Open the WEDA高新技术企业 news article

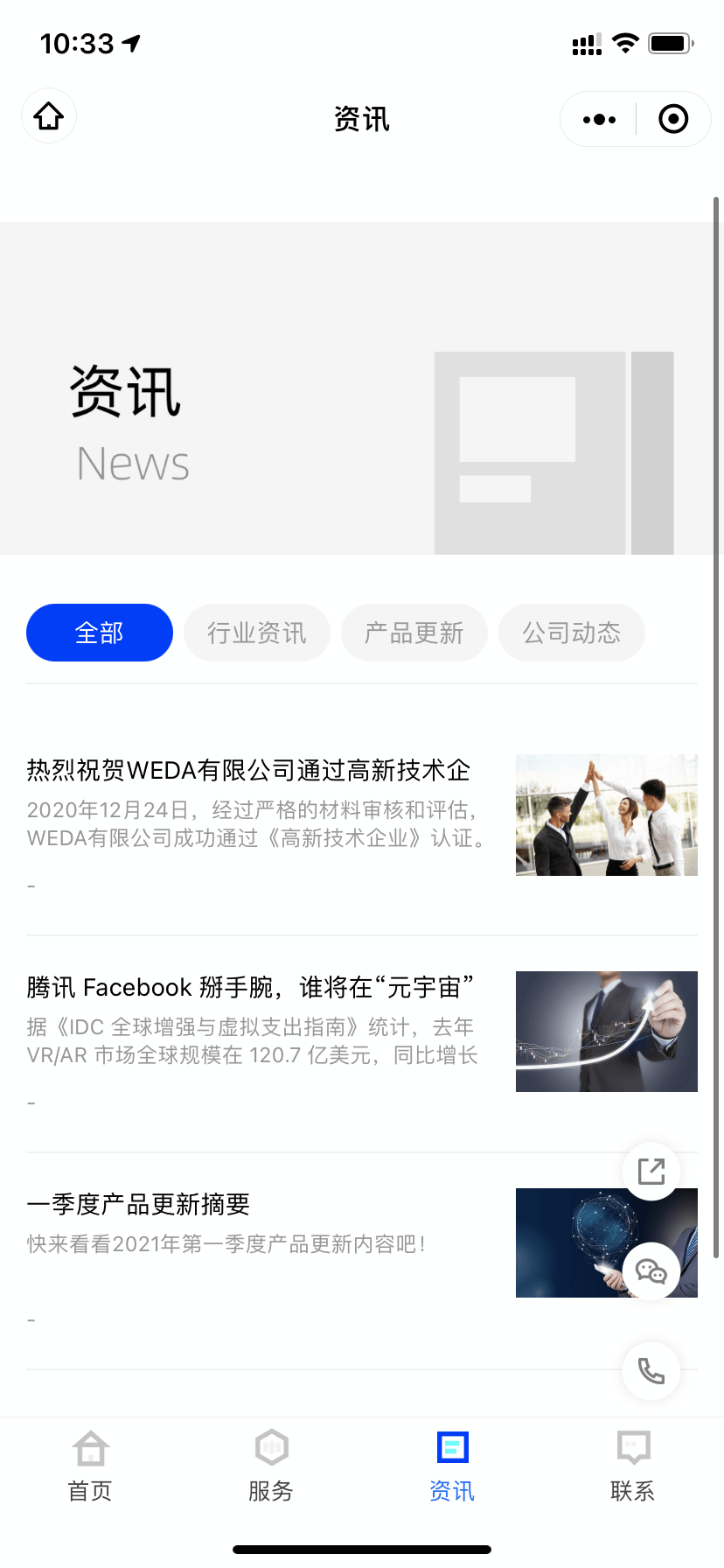point(249,771)
